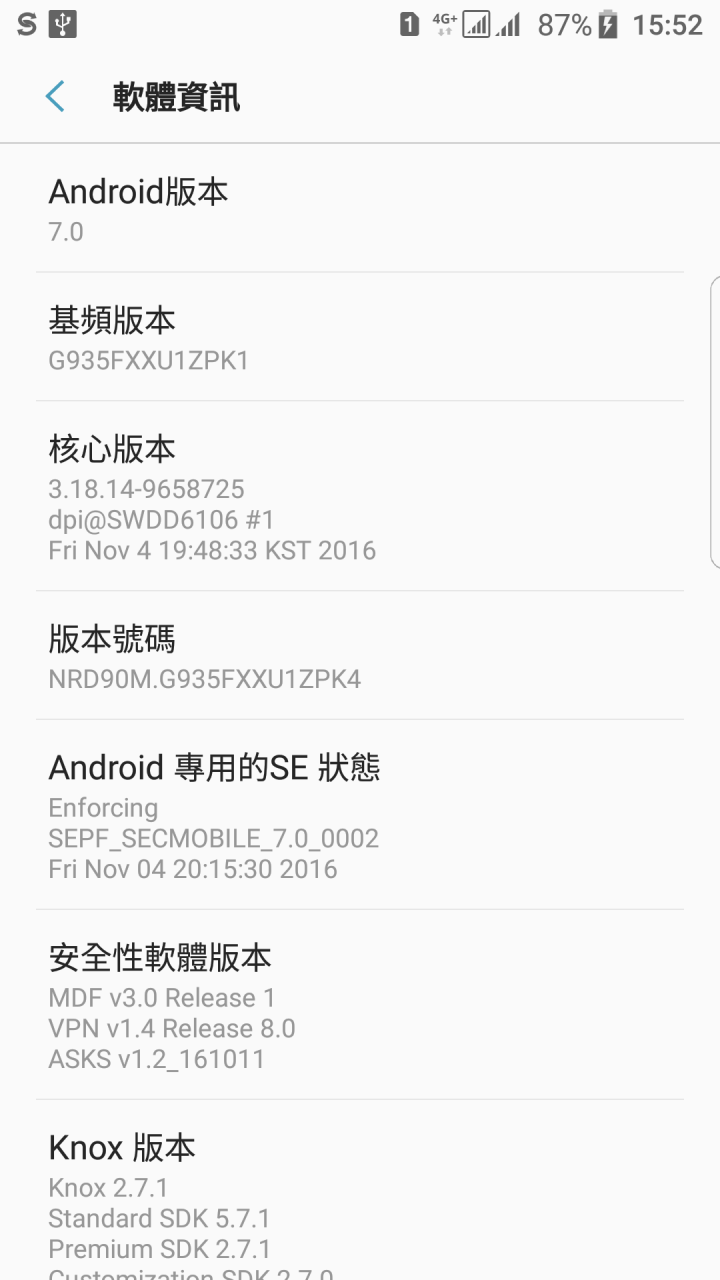This screenshot has width=720, height=1280.
Task: Open the 安全性軟體版本 entry
Action: 360,1006
